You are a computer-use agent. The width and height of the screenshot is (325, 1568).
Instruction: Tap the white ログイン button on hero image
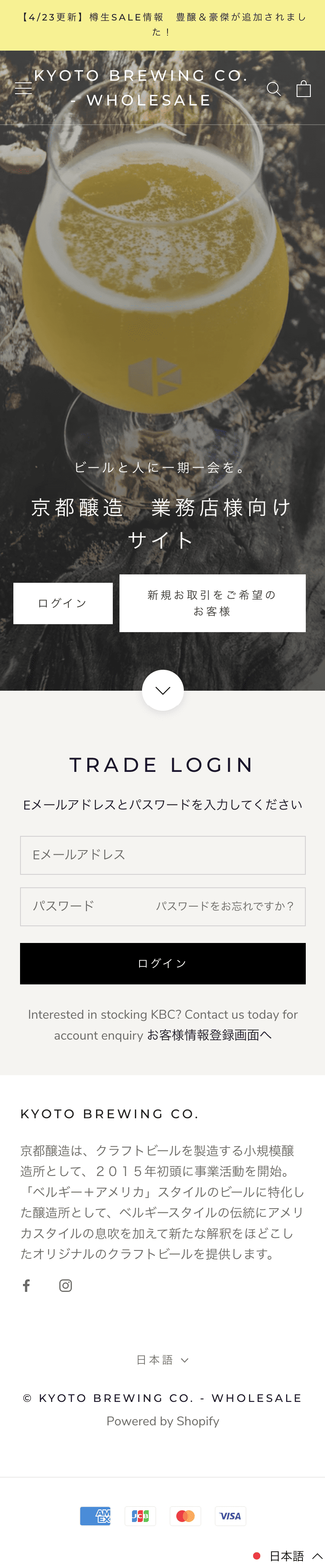click(x=63, y=602)
